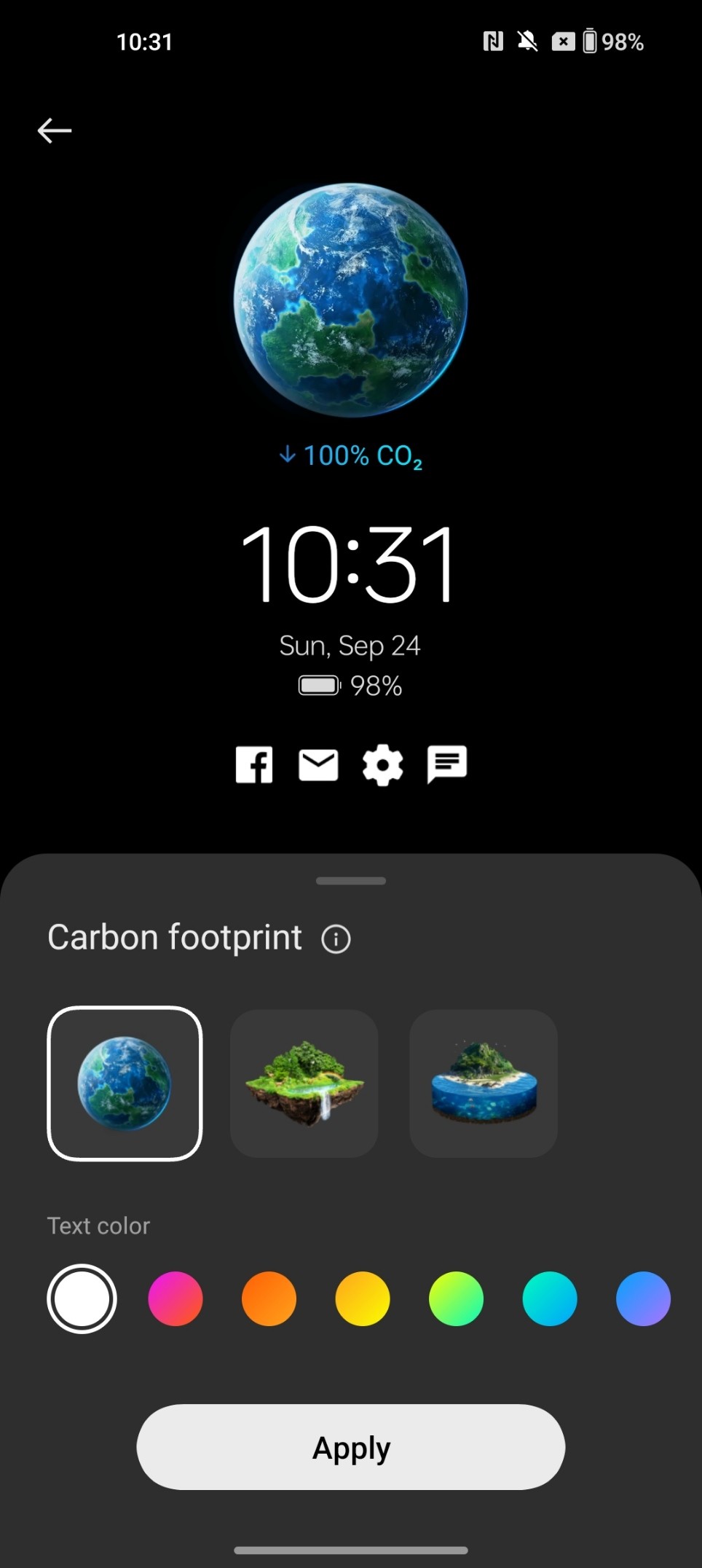Pick the yellow text color
This screenshot has width=702, height=1568.
coord(363,1298)
